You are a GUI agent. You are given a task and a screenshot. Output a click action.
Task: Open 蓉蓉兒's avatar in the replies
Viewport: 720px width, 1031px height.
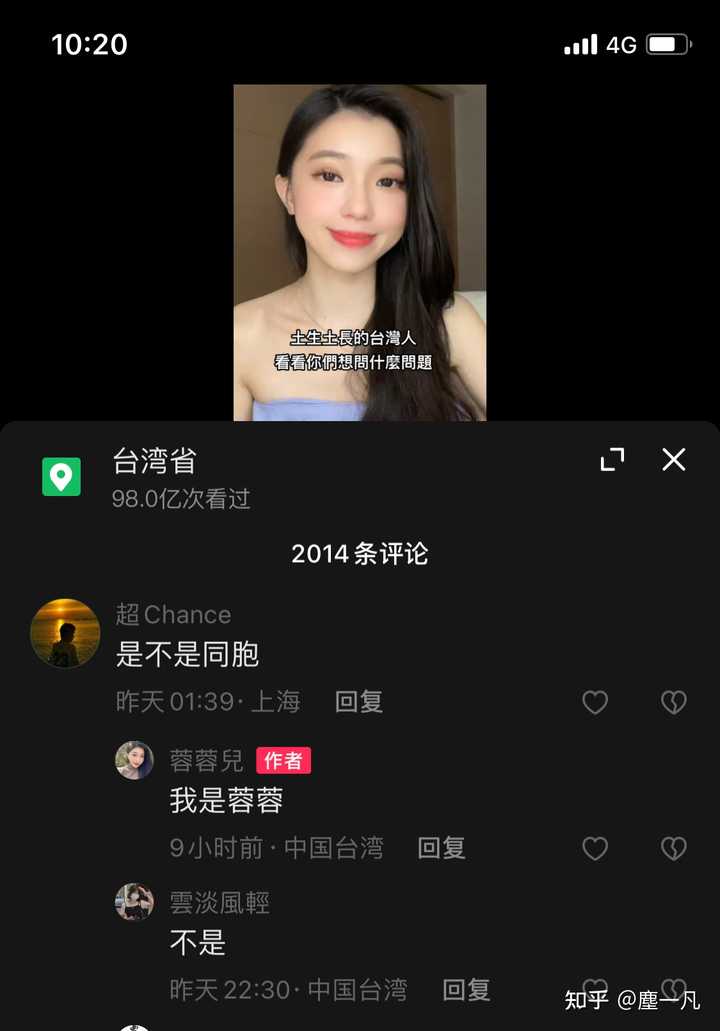(134, 760)
